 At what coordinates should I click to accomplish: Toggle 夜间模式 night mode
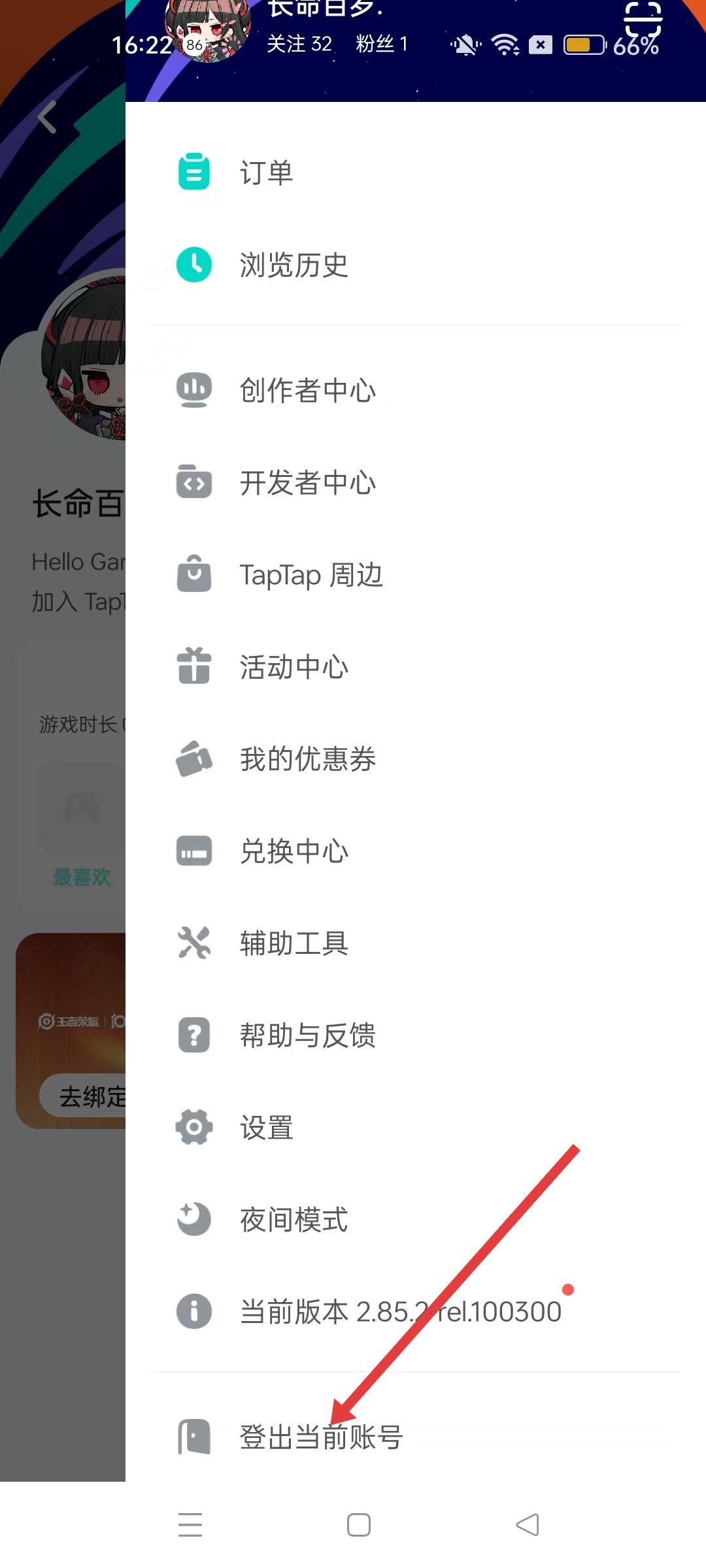pos(294,1220)
